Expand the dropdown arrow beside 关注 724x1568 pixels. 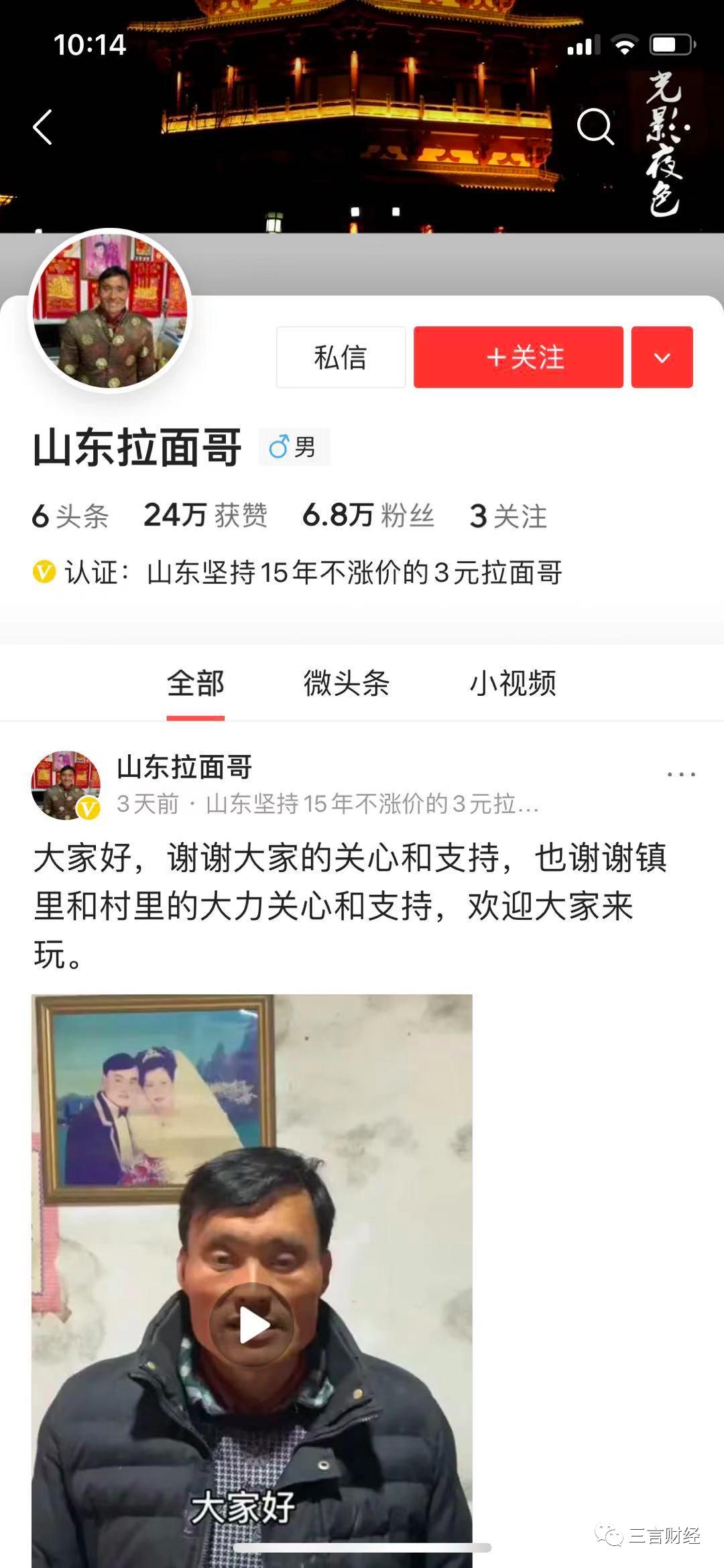(x=662, y=357)
